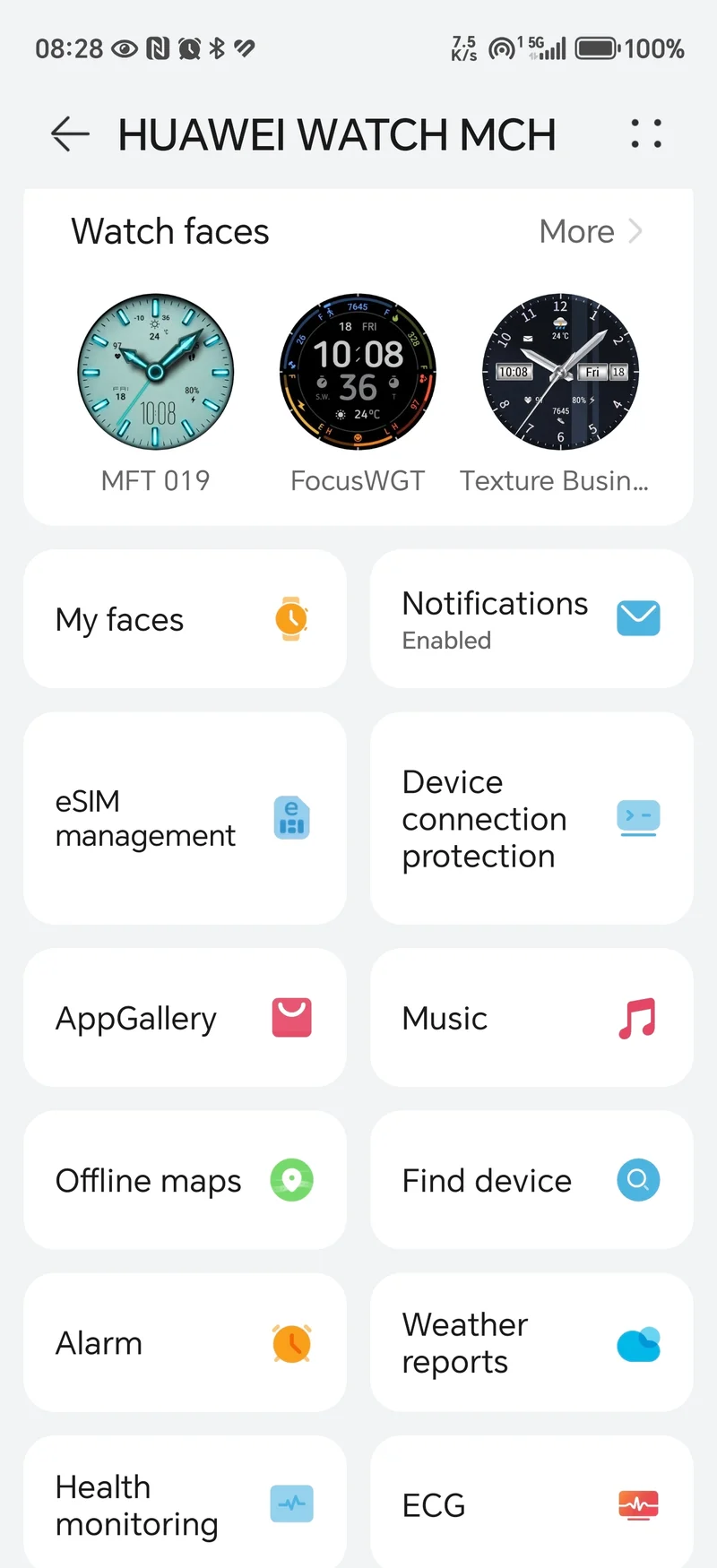Select the MFT 019 watch face
This screenshot has width=717, height=1568.
pos(156,372)
